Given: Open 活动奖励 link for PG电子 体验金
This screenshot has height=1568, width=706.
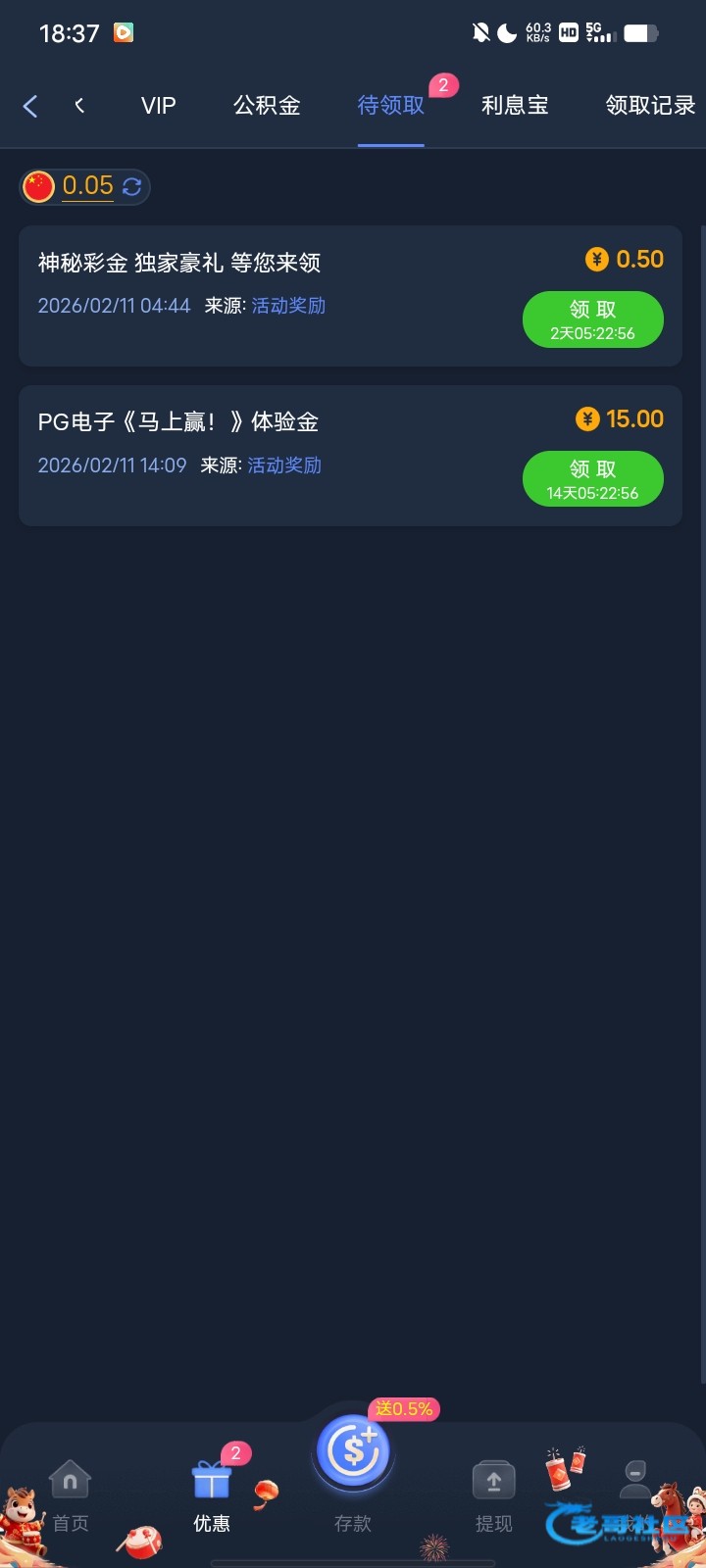Looking at the screenshot, I should [x=284, y=465].
